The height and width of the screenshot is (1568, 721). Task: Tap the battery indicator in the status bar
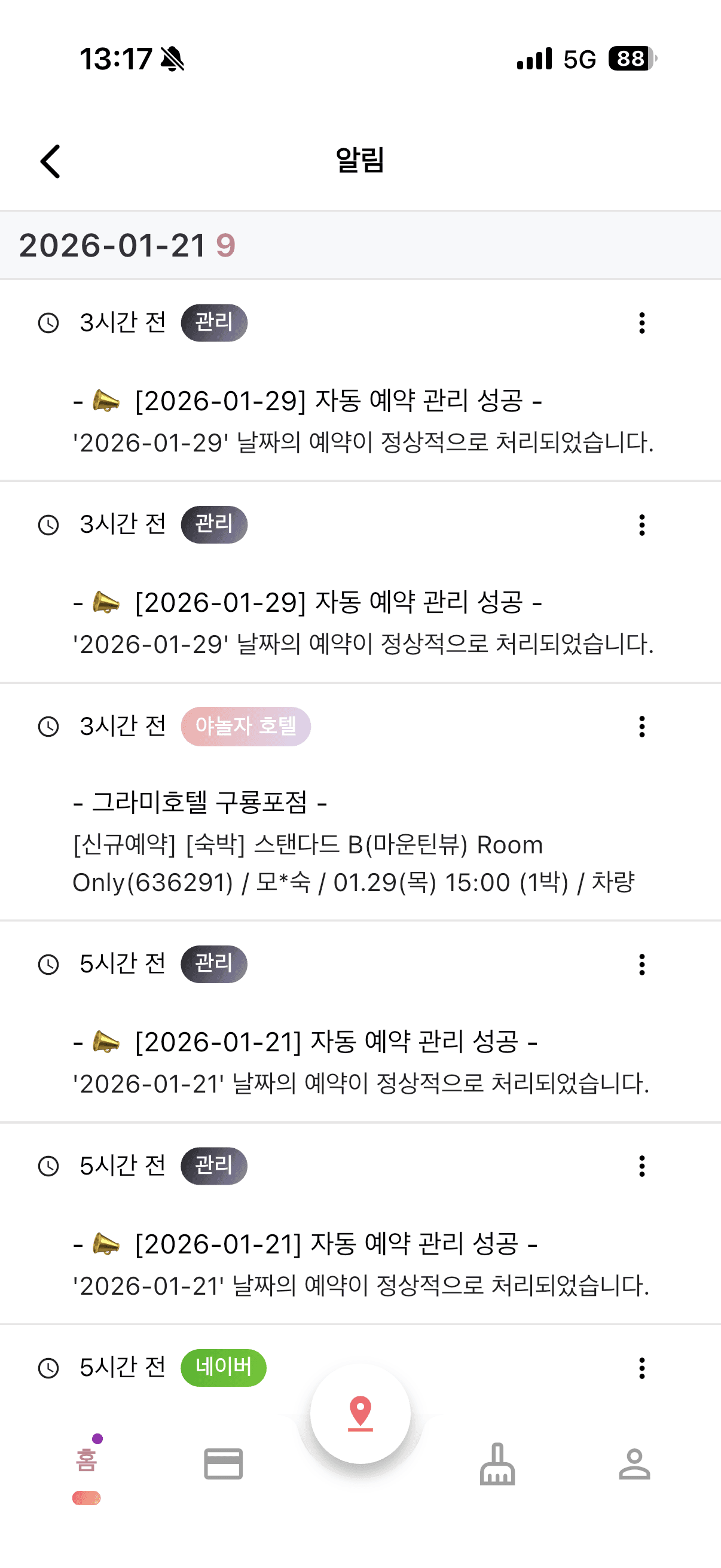[630, 59]
